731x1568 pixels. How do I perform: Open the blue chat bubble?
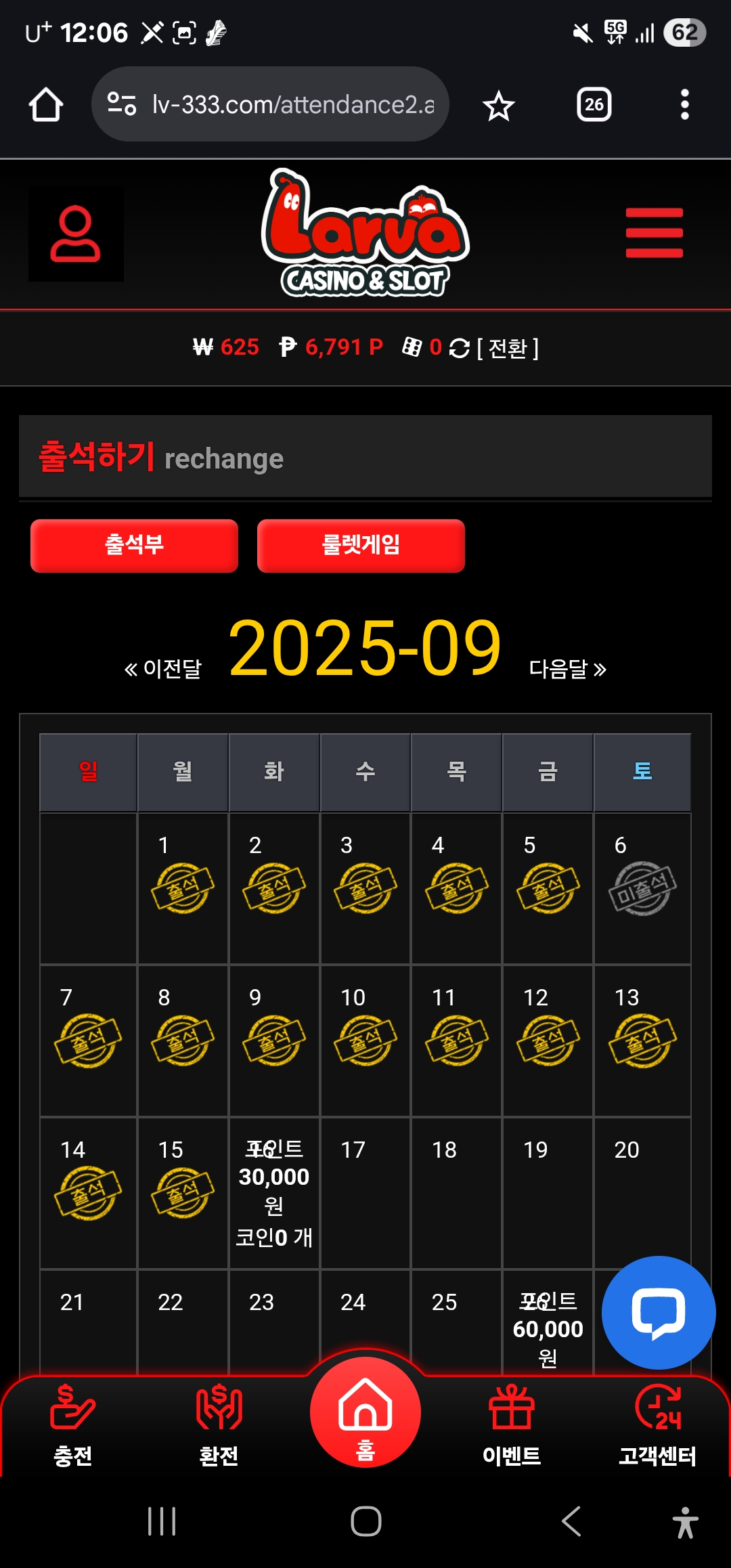point(658,1313)
